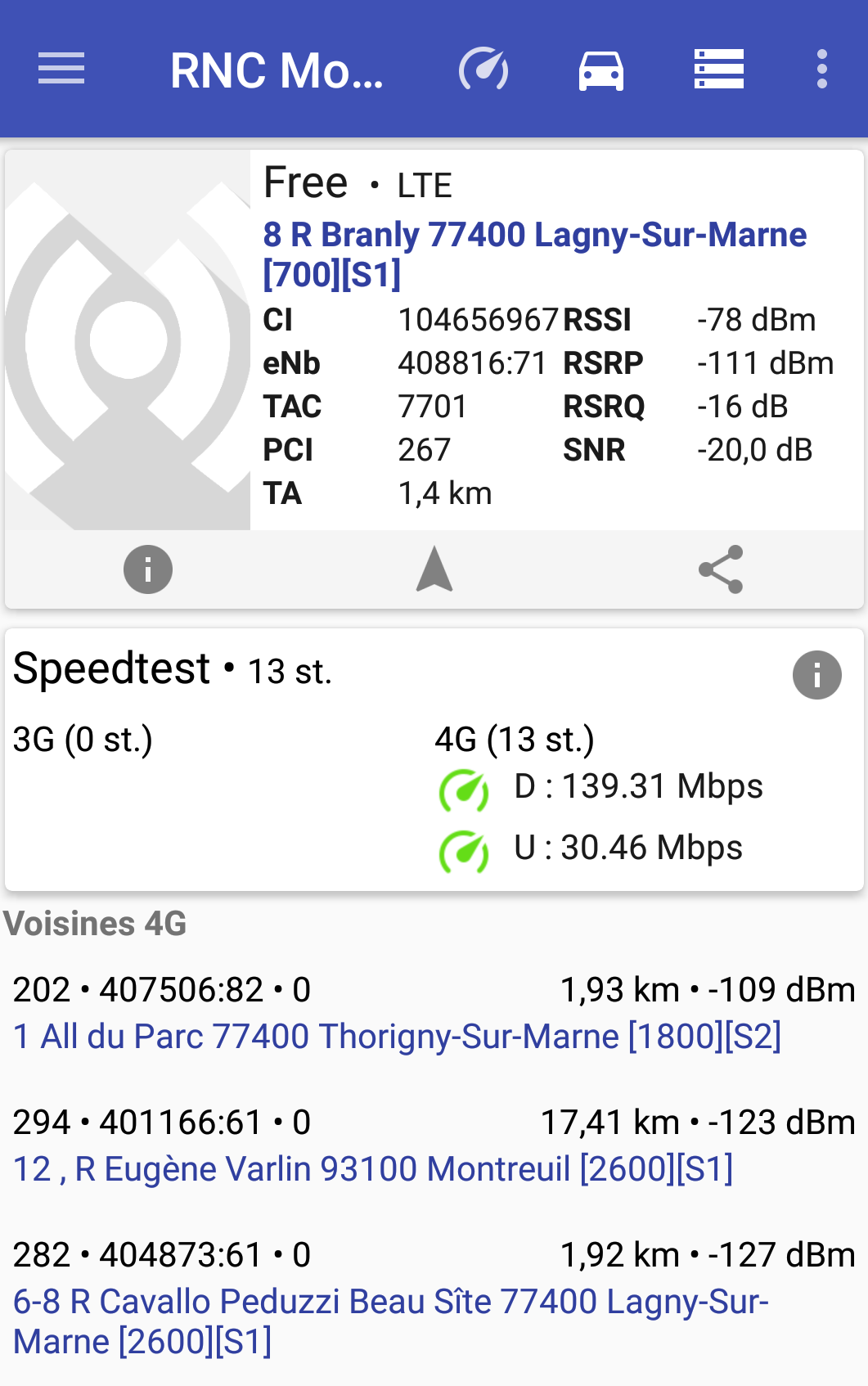
Task: Open 8 R Branly Lagny-Sur-Marne antenna address
Action: point(534,254)
